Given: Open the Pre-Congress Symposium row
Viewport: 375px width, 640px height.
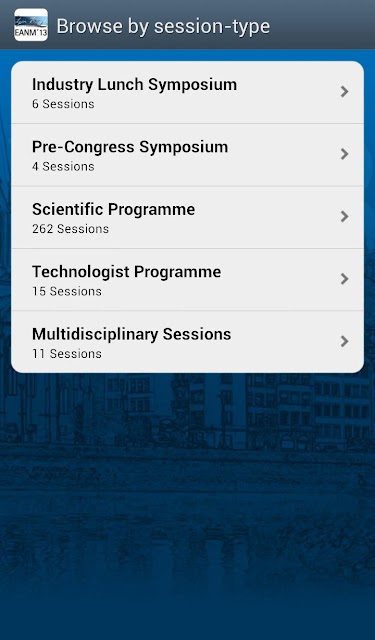Looking at the screenshot, I should pos(187,155).
